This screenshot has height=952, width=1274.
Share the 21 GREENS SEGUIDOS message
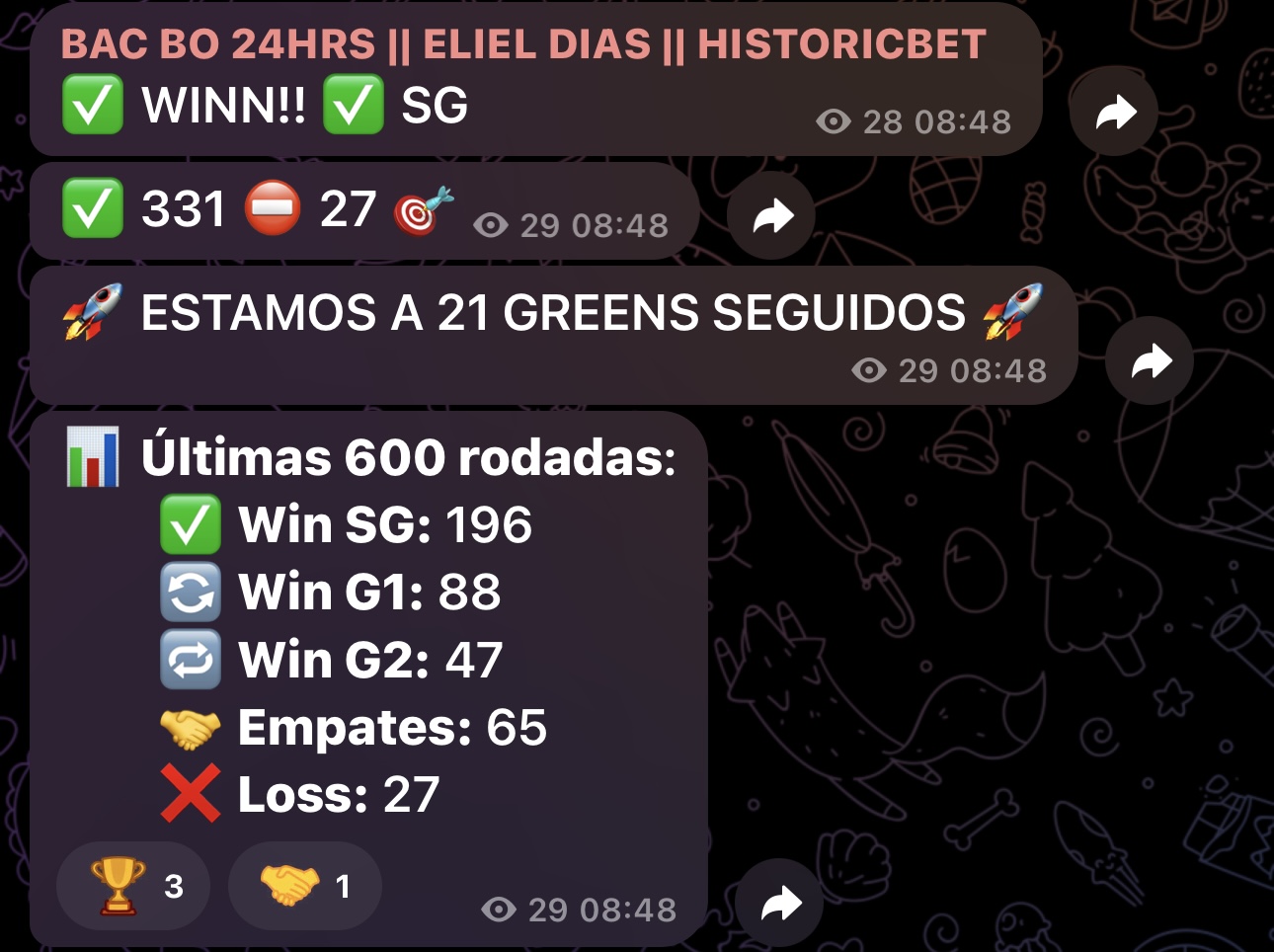pyautogui.click(x=1150, y=361)
